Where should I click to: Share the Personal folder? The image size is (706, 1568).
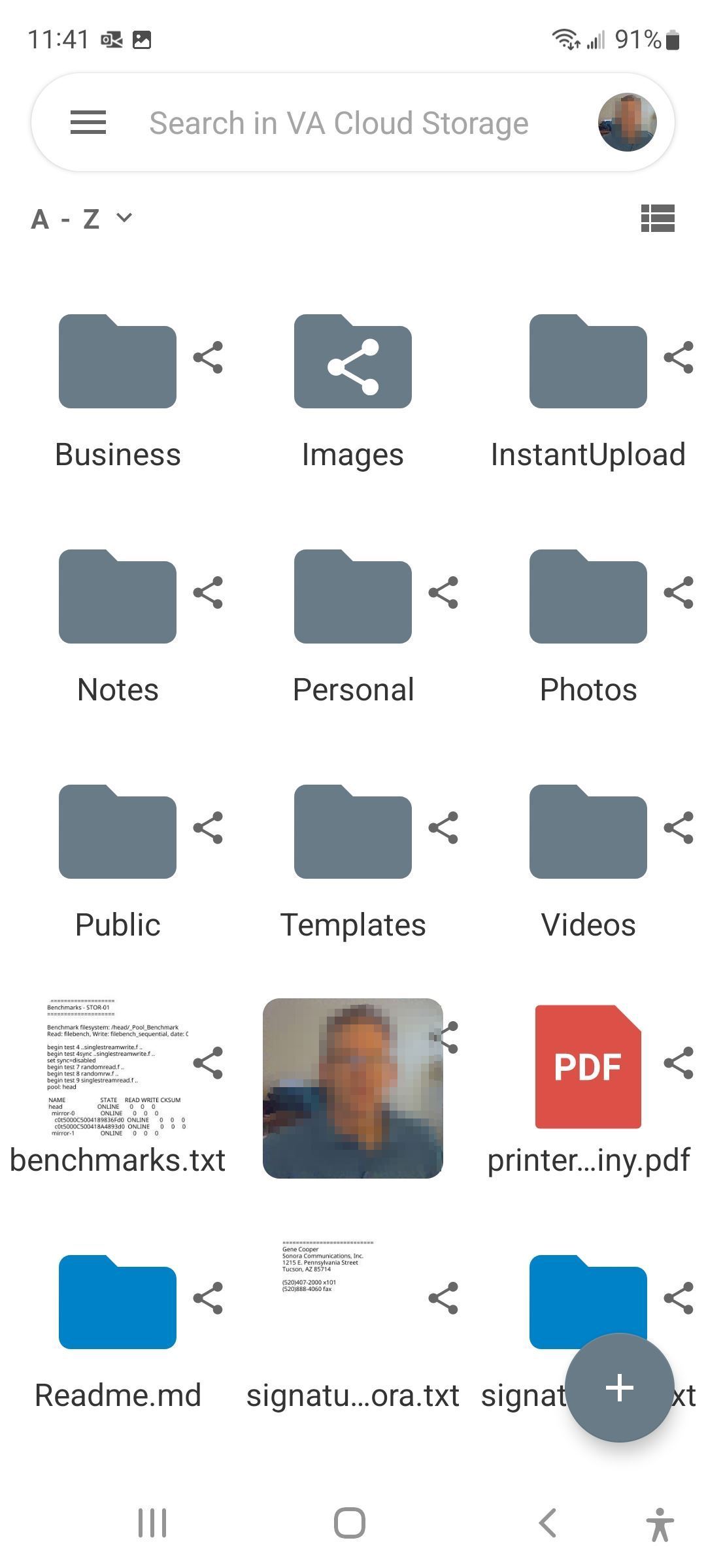click(x=443, y=593)
